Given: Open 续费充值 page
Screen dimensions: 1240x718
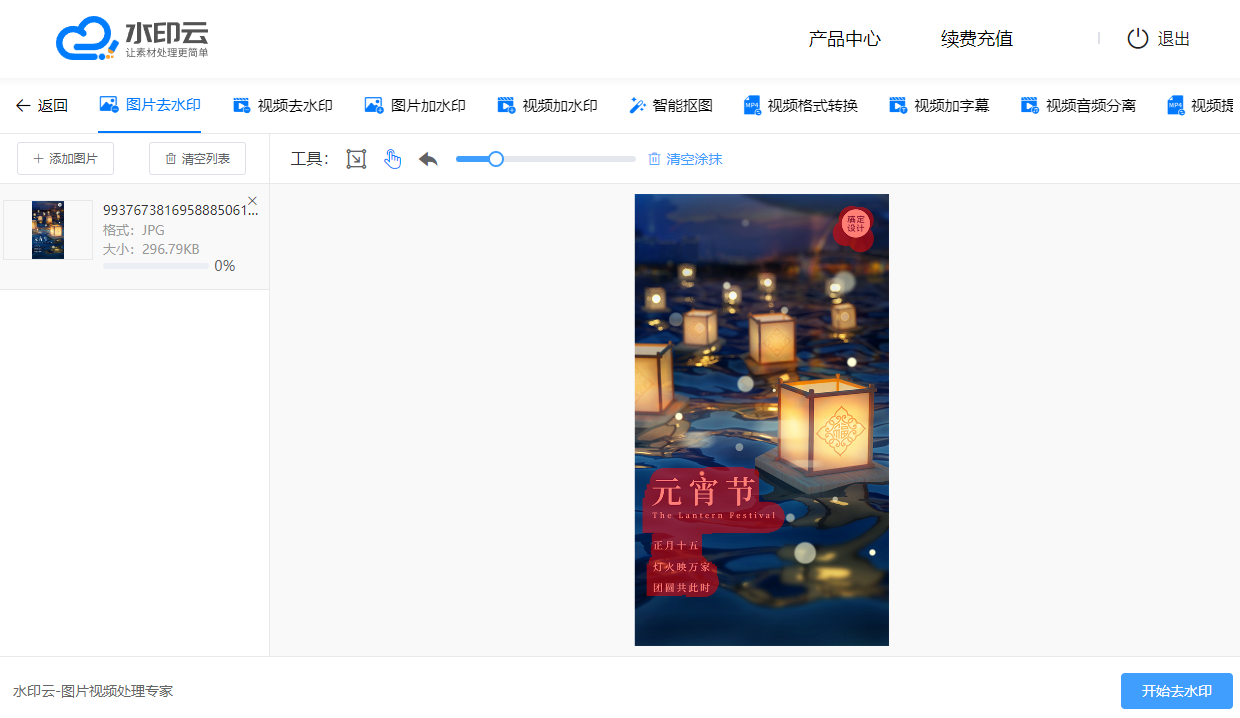Looking at the screenshot, I should (977, 39).
